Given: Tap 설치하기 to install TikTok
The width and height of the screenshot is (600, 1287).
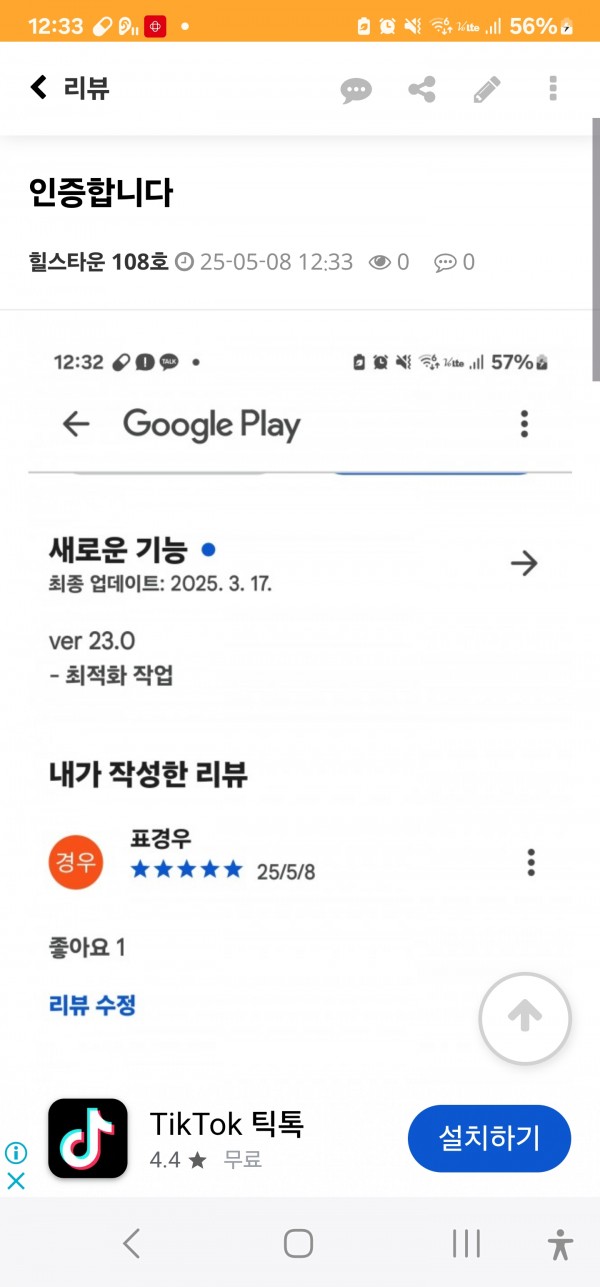Looking at the screenshot, I should (x=489, y=1138).
